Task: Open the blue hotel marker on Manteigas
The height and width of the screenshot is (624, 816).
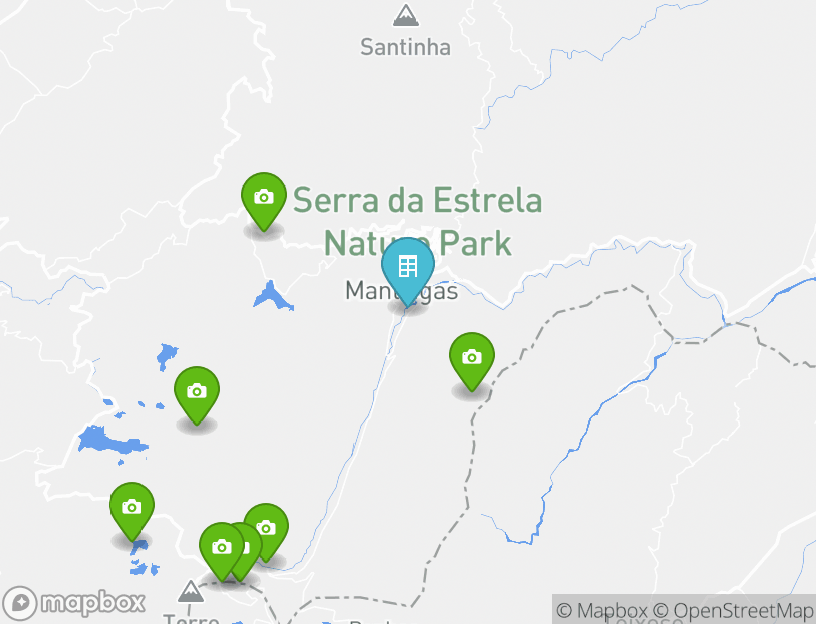Action: coord(407,268)
